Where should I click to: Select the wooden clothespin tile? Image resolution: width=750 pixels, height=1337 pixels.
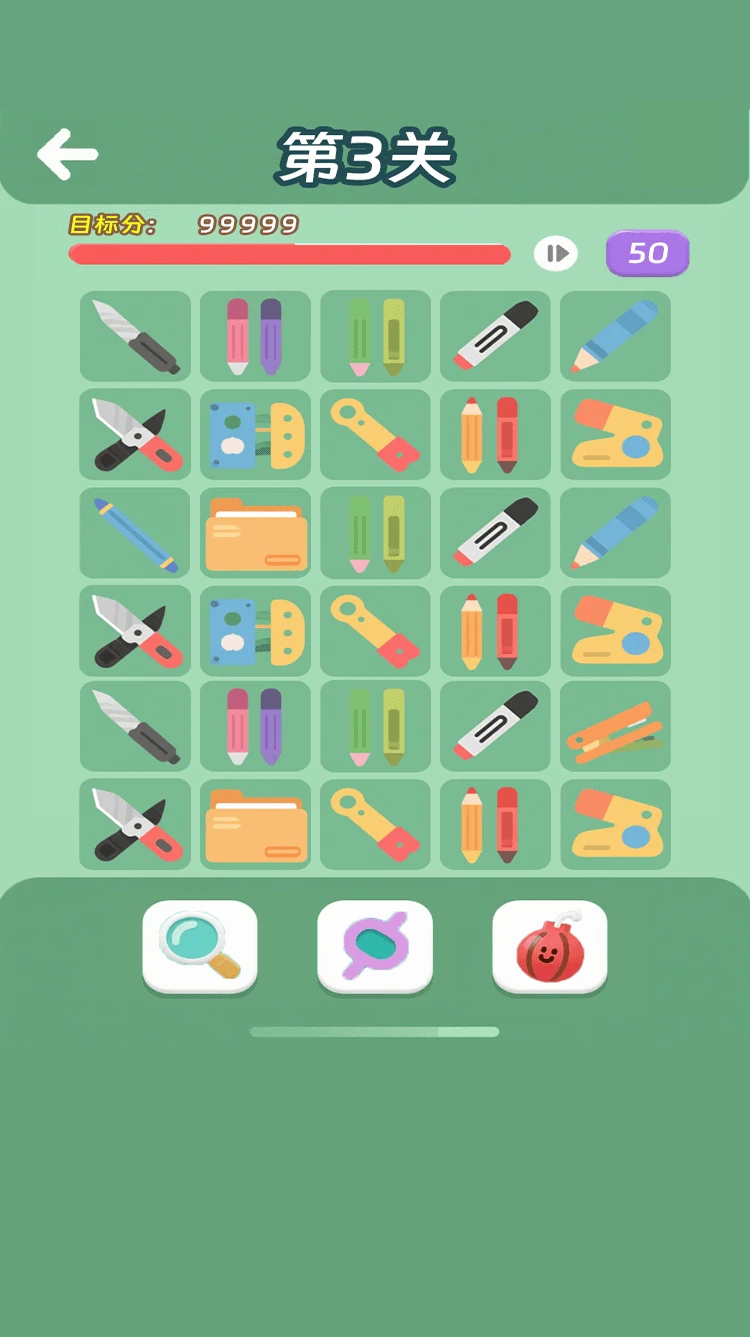[x=615, y=727]
